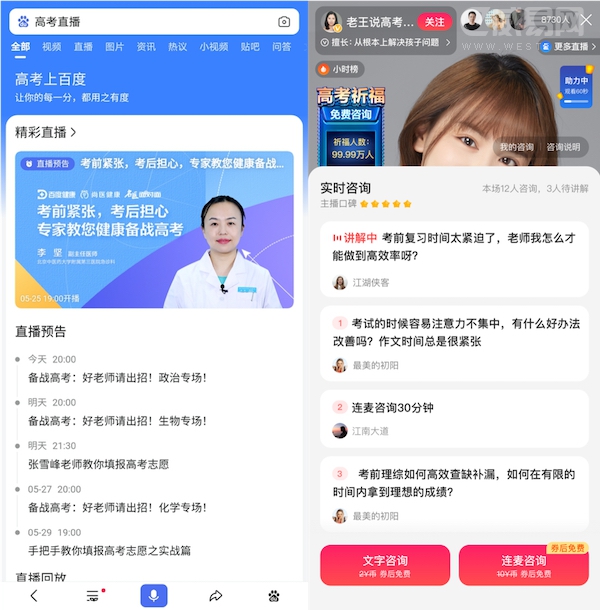Start a 文字咨询 text consultation
The height and width of the screenshot is (610, 600).
pyautogui.click(x=384, y=565)
